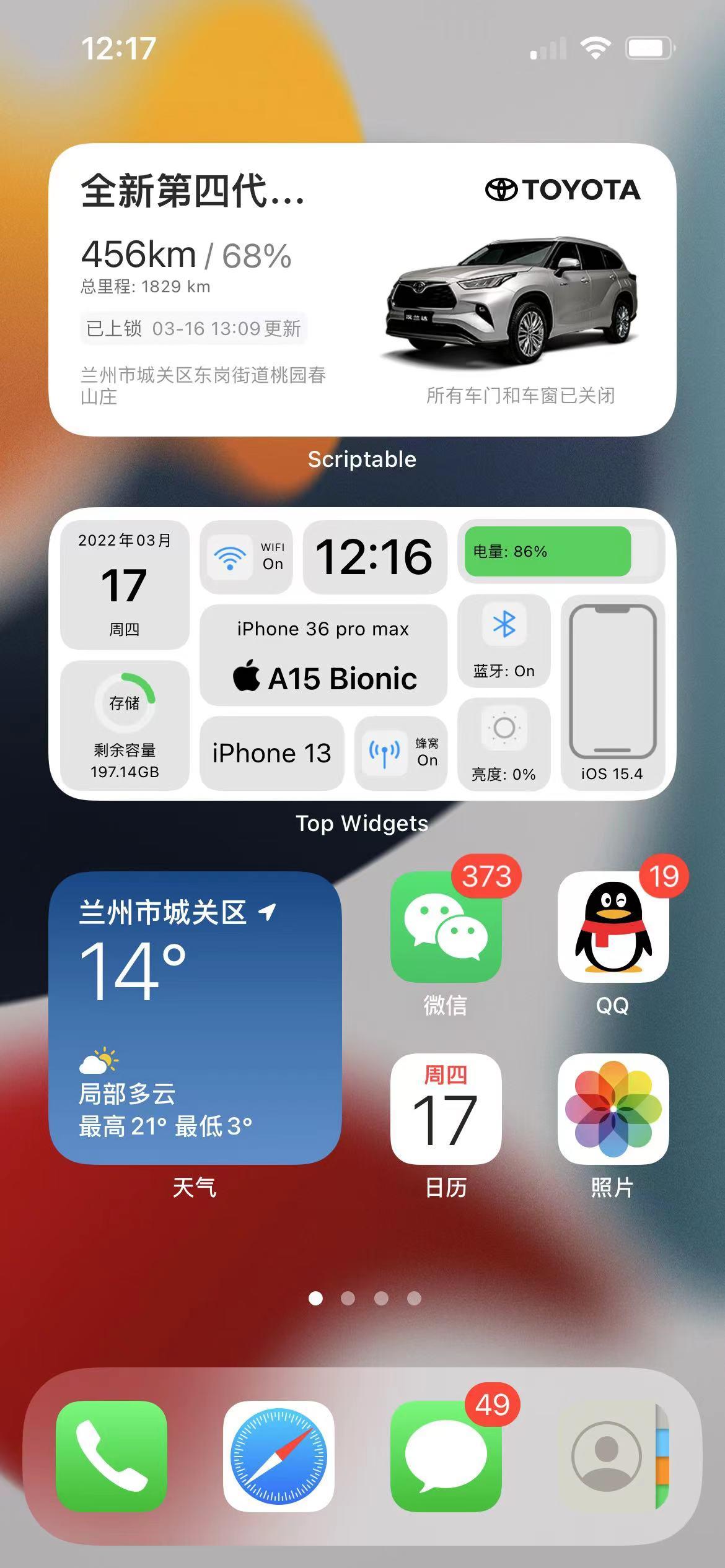This screenshot has width=725, height=1568.
Task: Launch the WeChat (微信) app
Action: (446, 927)
